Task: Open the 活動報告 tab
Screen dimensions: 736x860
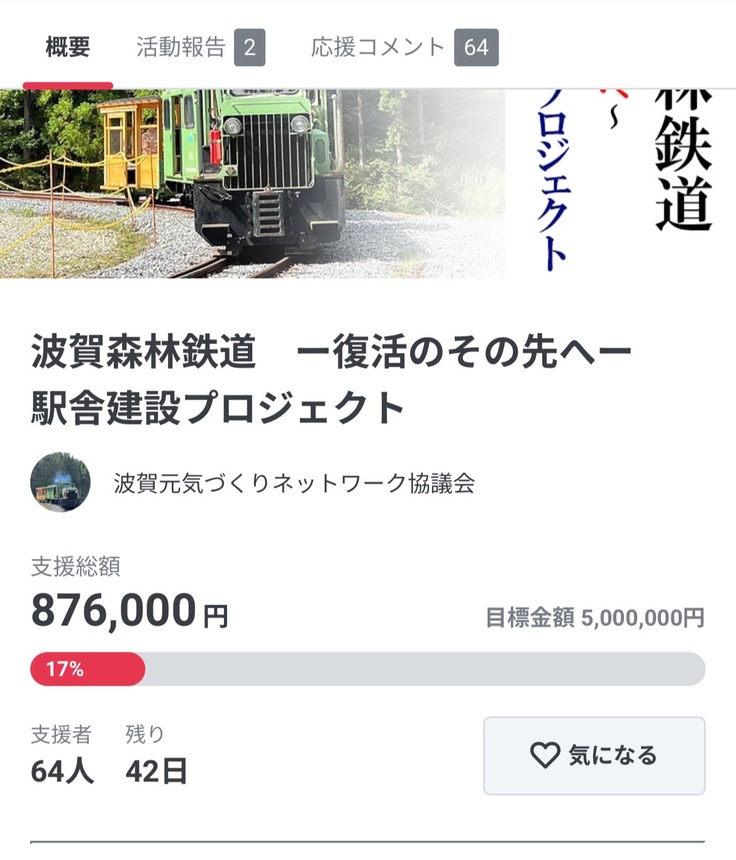Action: point(199,47)
